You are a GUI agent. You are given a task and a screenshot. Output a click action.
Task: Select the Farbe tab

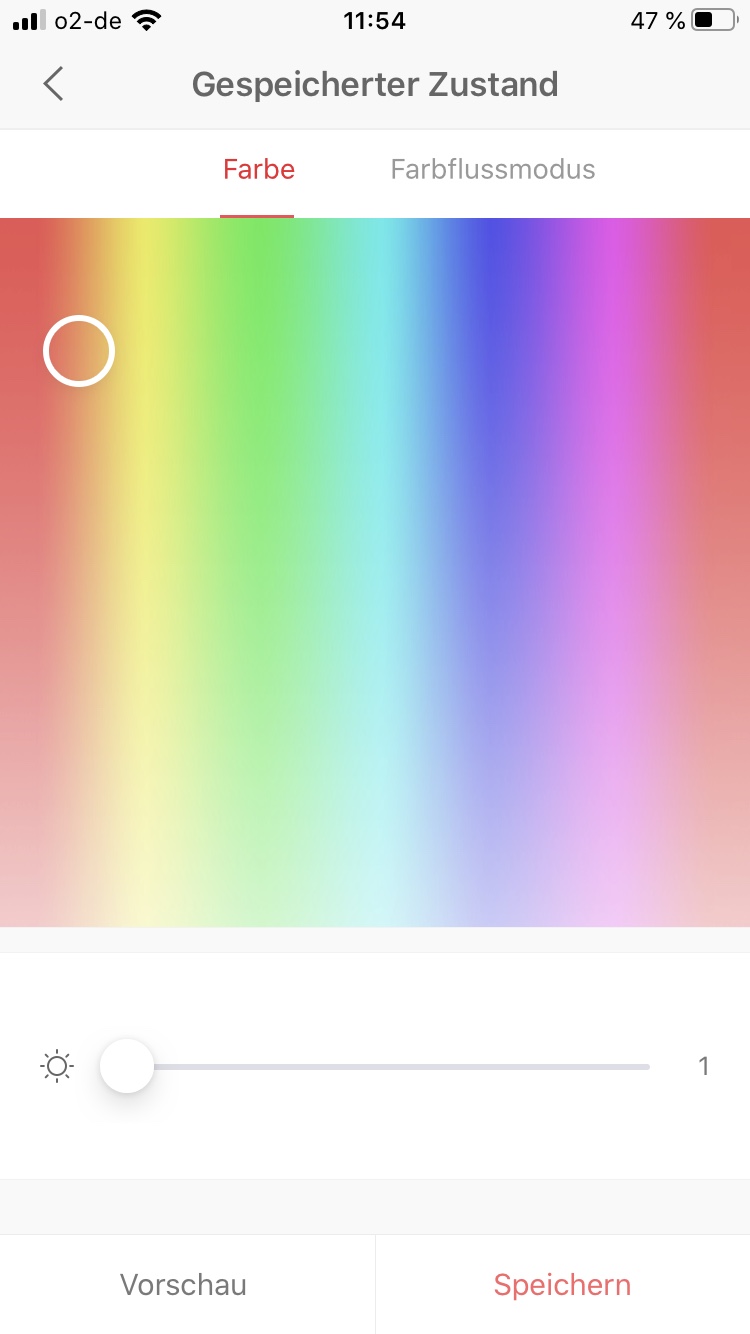[x=258, y=169]
